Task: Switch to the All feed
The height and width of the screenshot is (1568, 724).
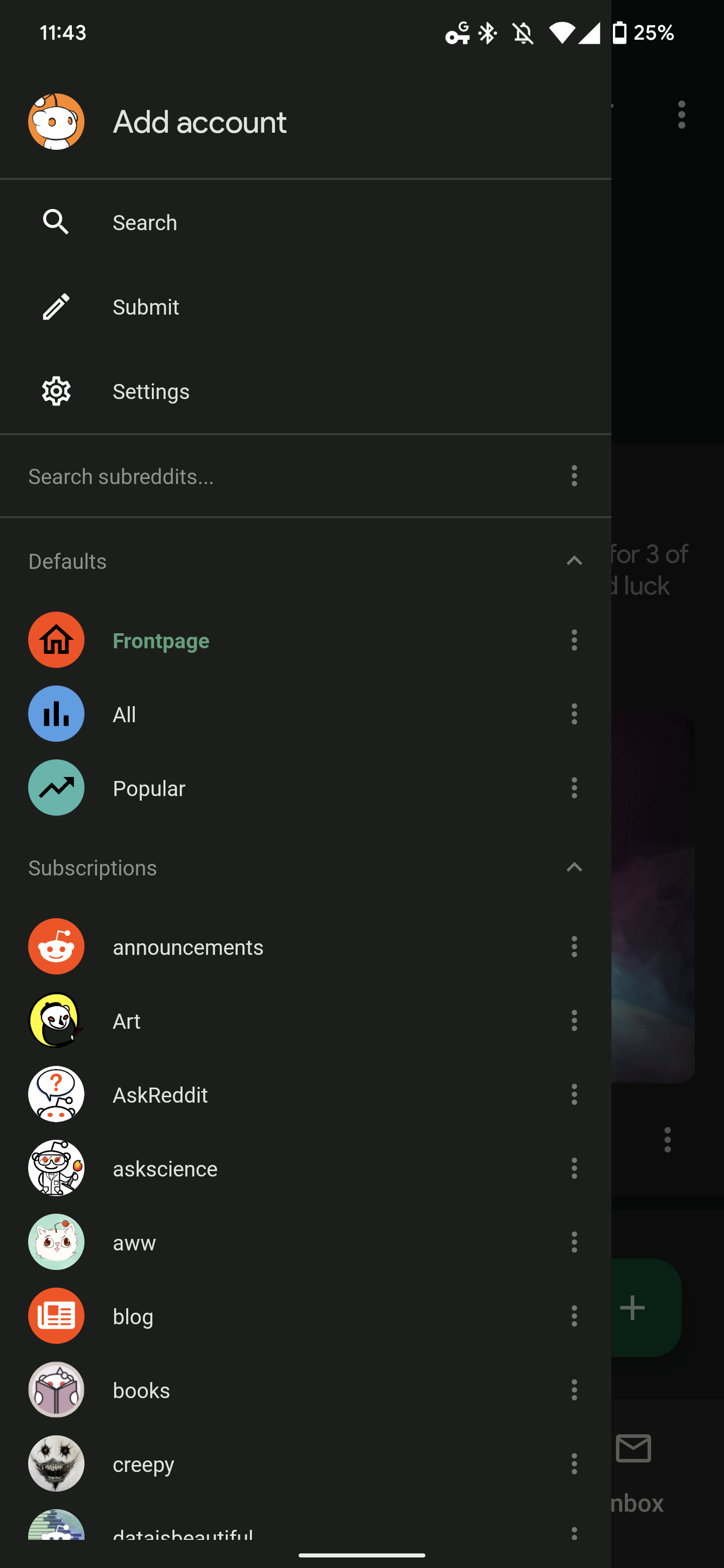Action: (124, 714)
